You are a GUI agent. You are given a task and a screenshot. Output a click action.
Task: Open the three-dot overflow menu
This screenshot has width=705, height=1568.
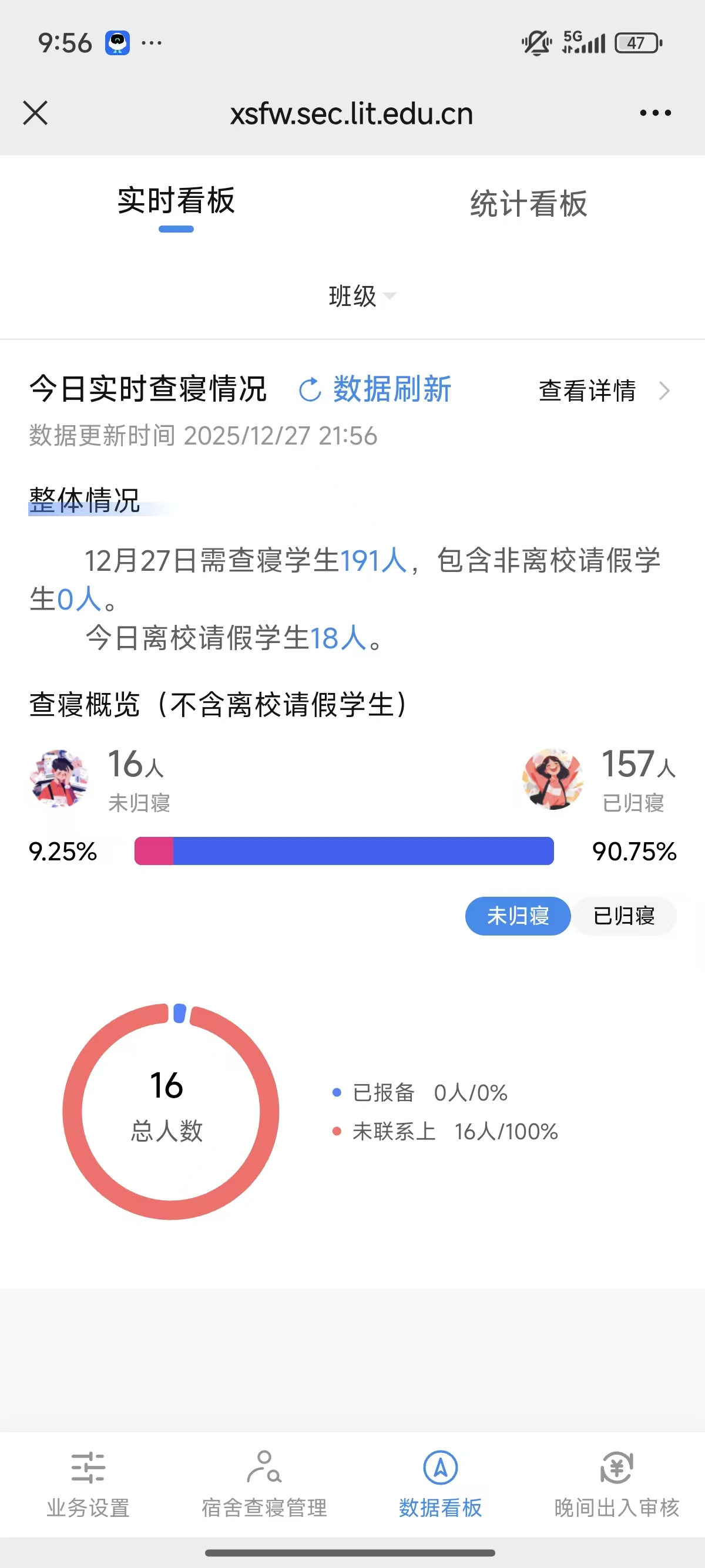pyautogui.click(x=655, y=113)
